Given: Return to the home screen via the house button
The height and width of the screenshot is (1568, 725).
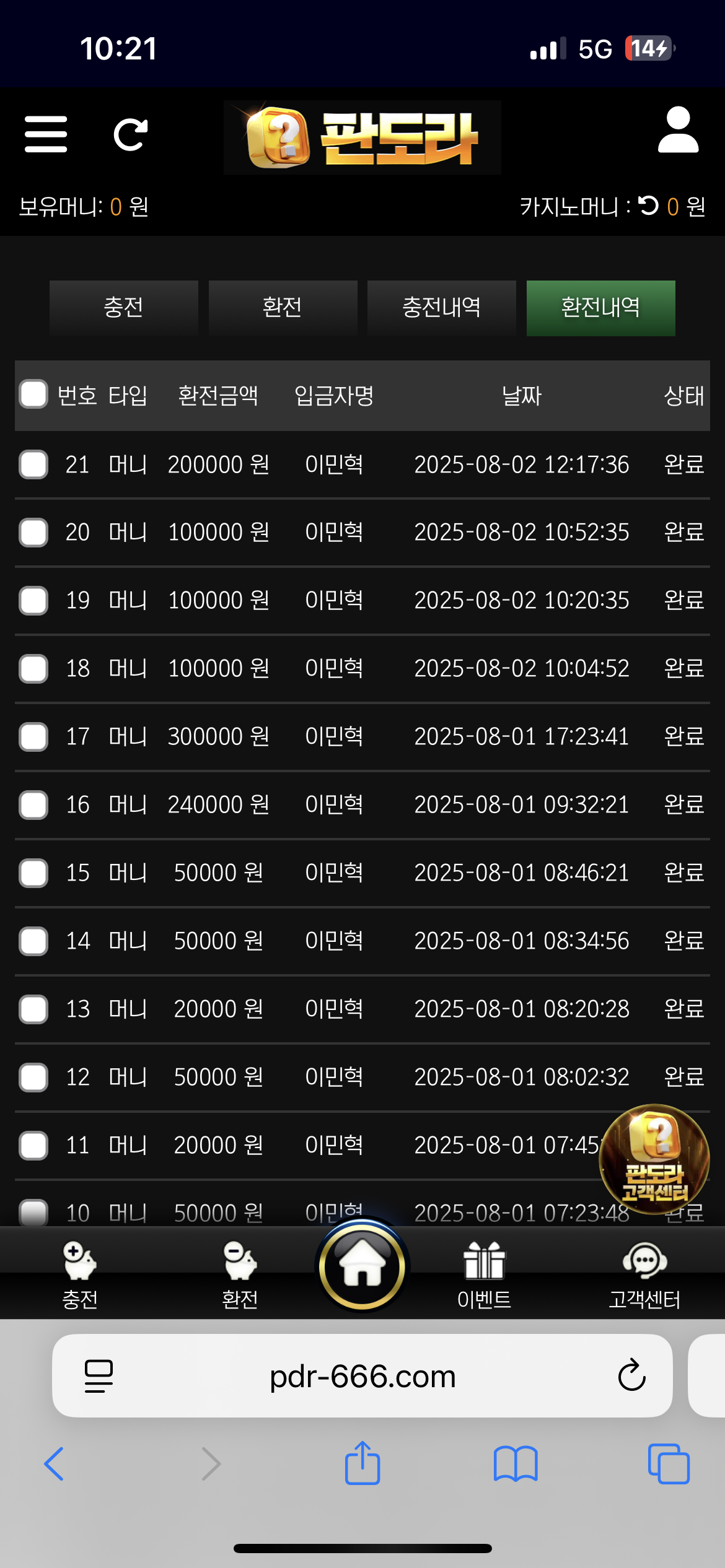Looking at the screenshot, I should [x=362, y=1266].
